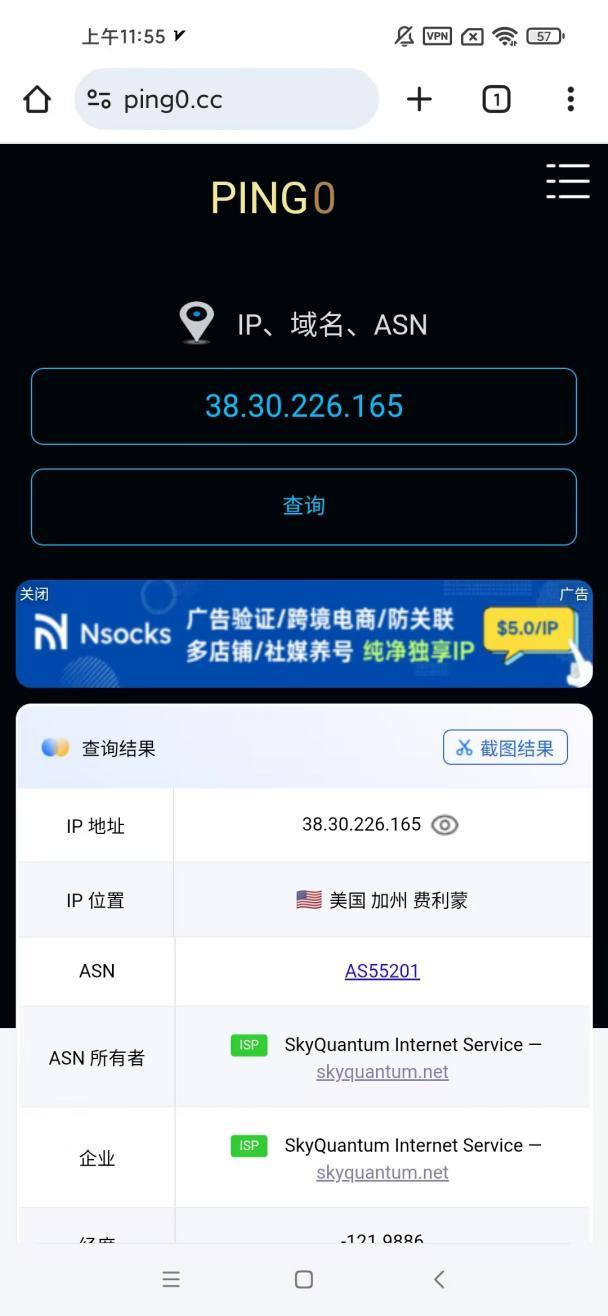Go back using the system back button

point(438,1279)
